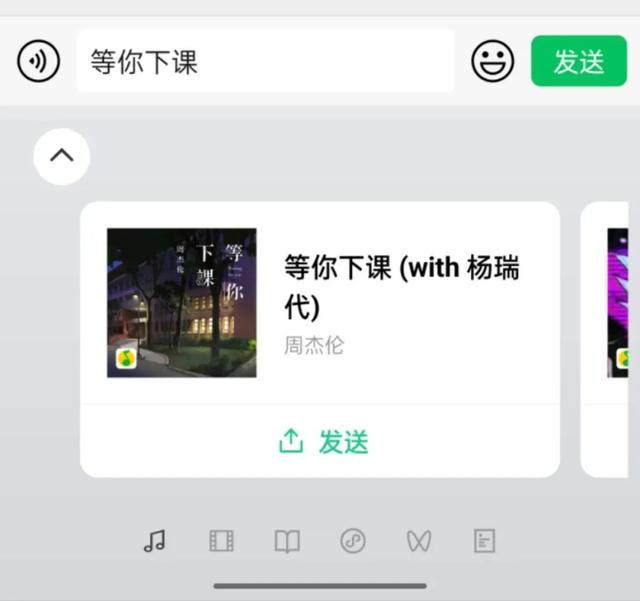Switch to the butterfly icon tab

coord(419,541)
